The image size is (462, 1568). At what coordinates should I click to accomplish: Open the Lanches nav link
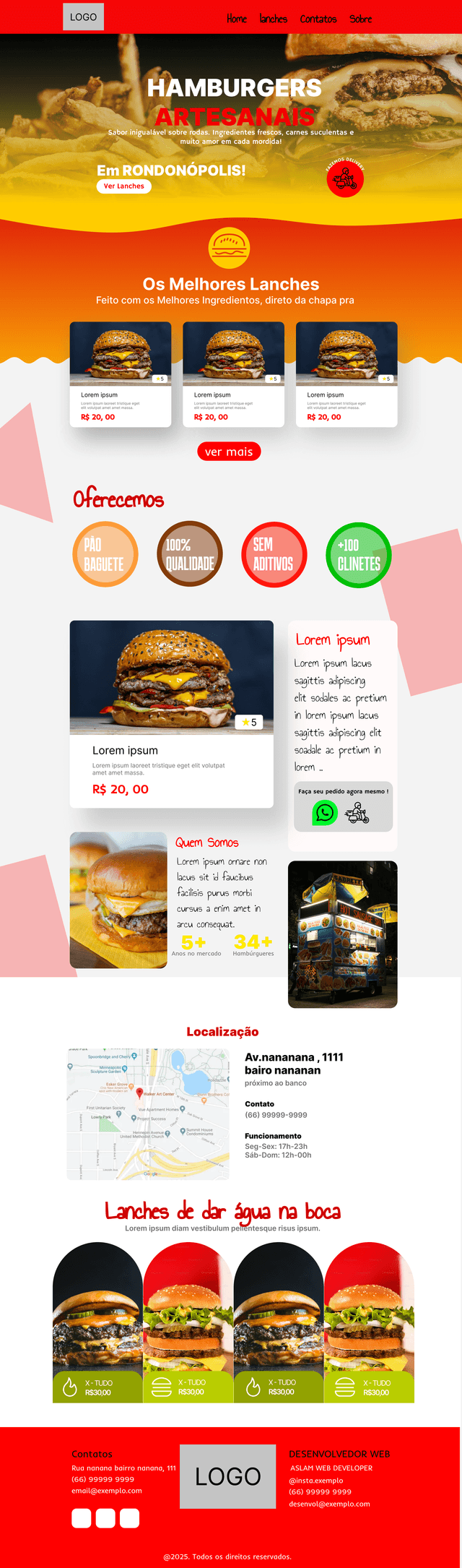pos(274,19)
